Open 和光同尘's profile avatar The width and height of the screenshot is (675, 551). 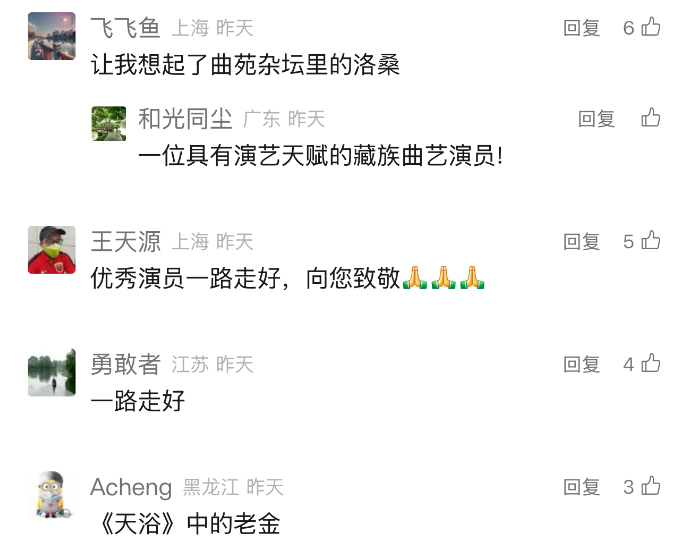(109, 123)
